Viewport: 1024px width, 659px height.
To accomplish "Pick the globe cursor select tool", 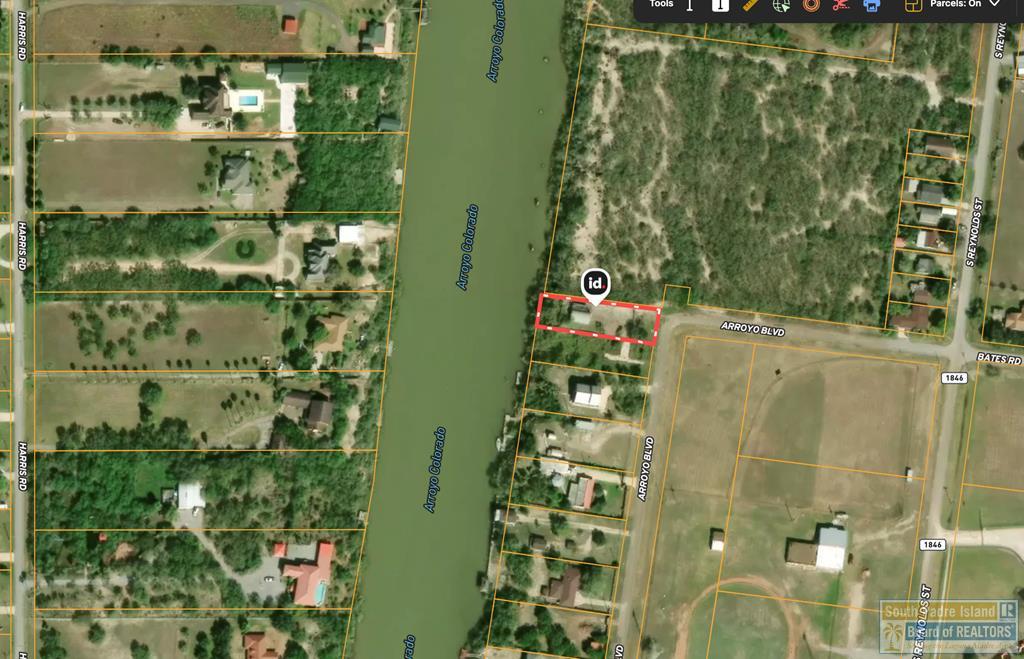I will (x=781, y=5).
